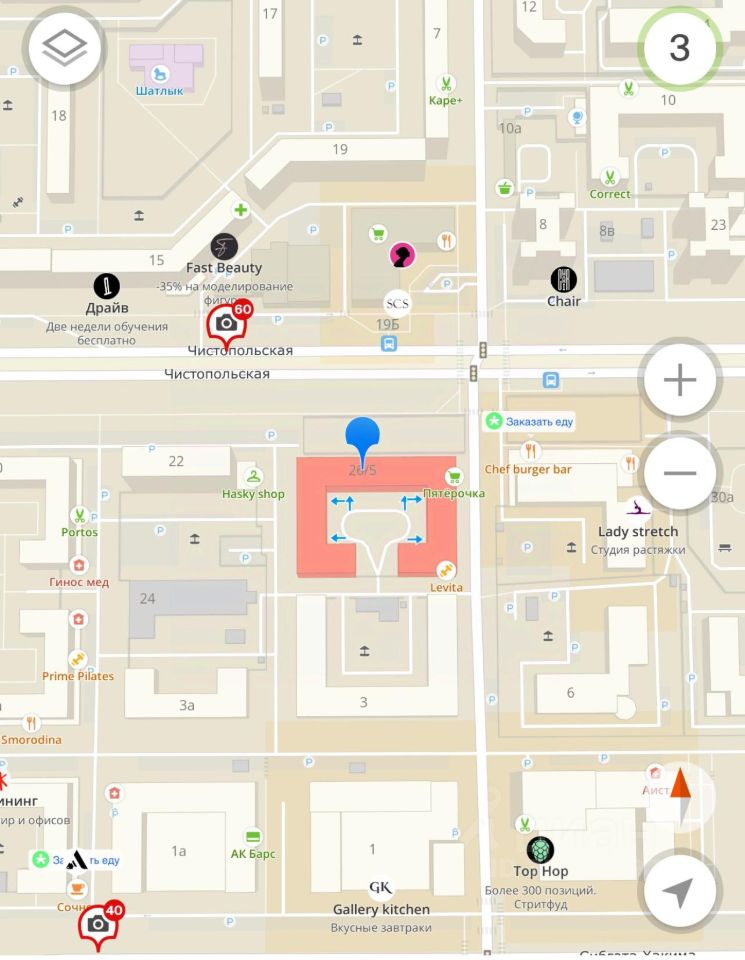Select the Шатлык place marker
The image size is (745, 960).
[160, 74]
